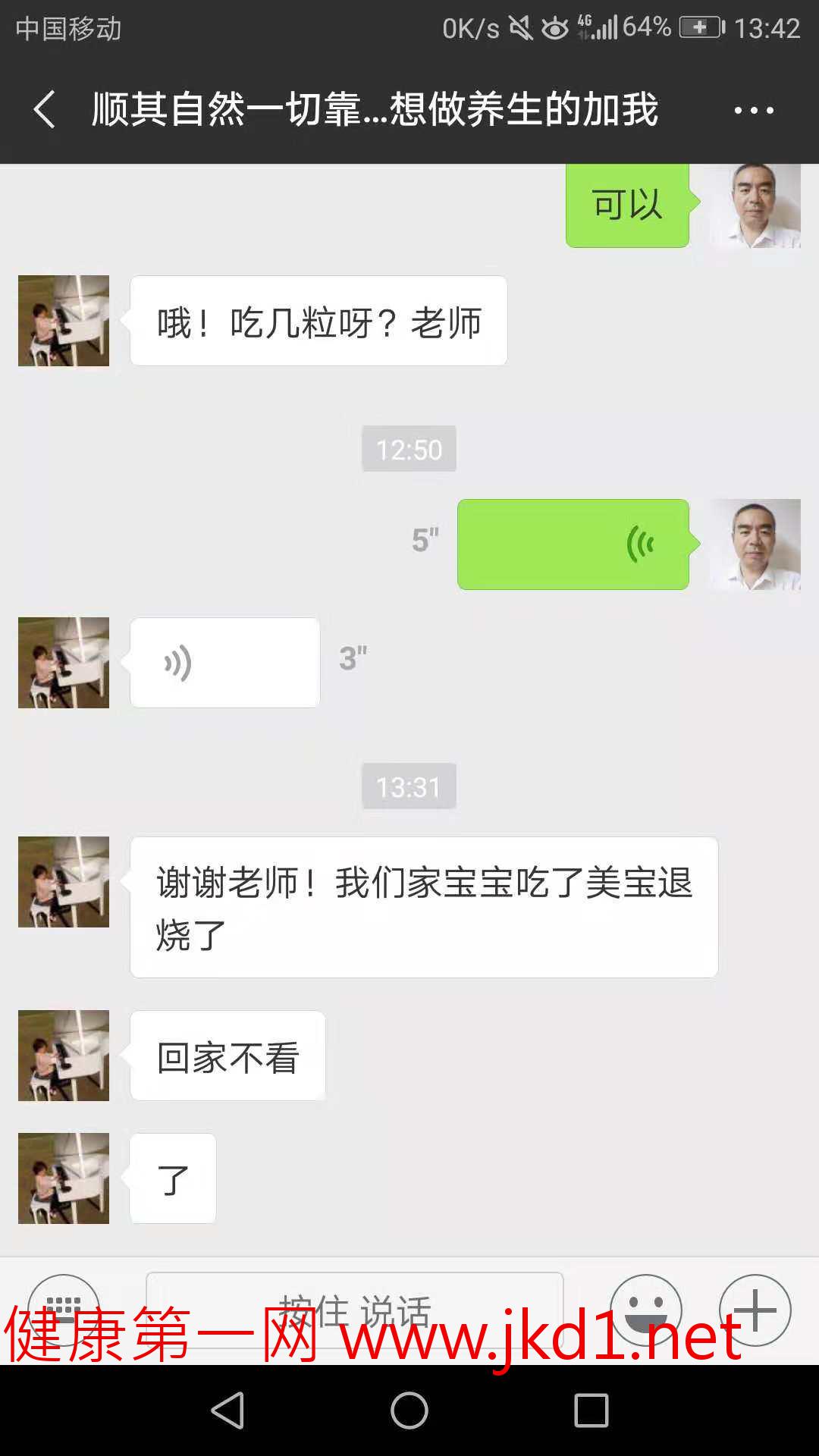The image size is (819, 1456).
Task: Play the 5-second green voice message
Action: [573, 544]
